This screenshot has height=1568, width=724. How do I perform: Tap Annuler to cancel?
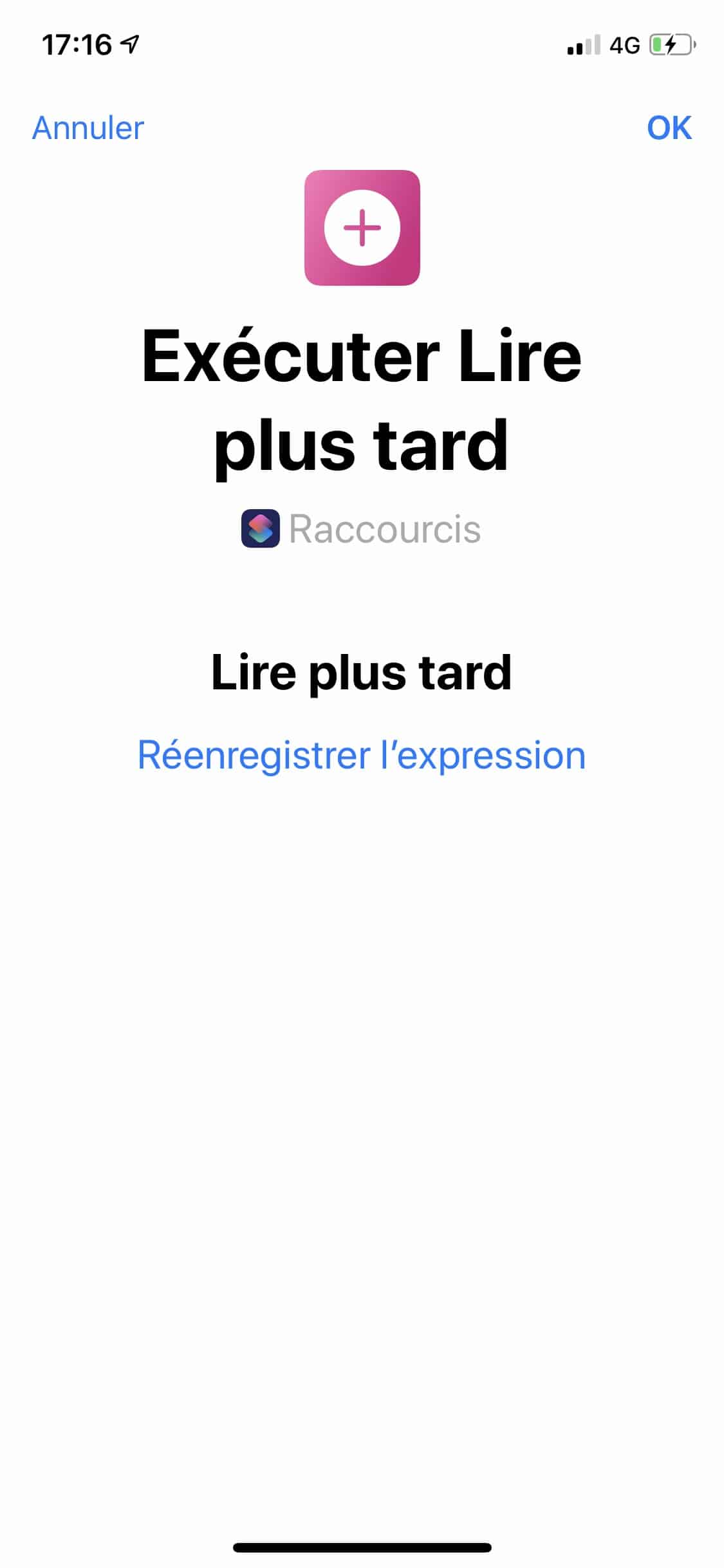88,127
